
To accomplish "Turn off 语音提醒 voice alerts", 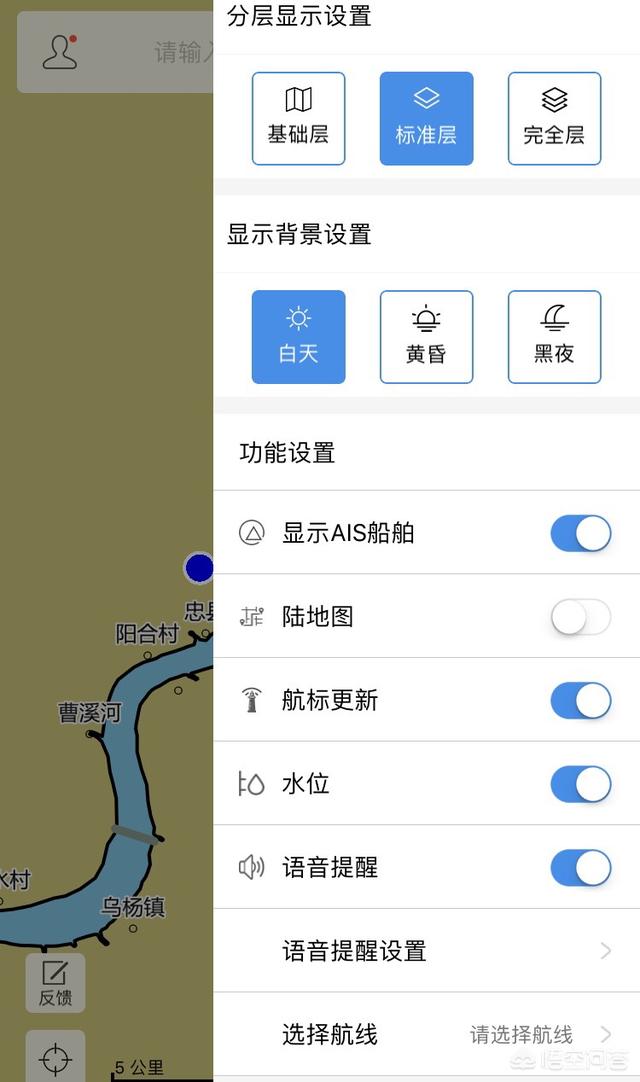I will [x=581, y=867].
